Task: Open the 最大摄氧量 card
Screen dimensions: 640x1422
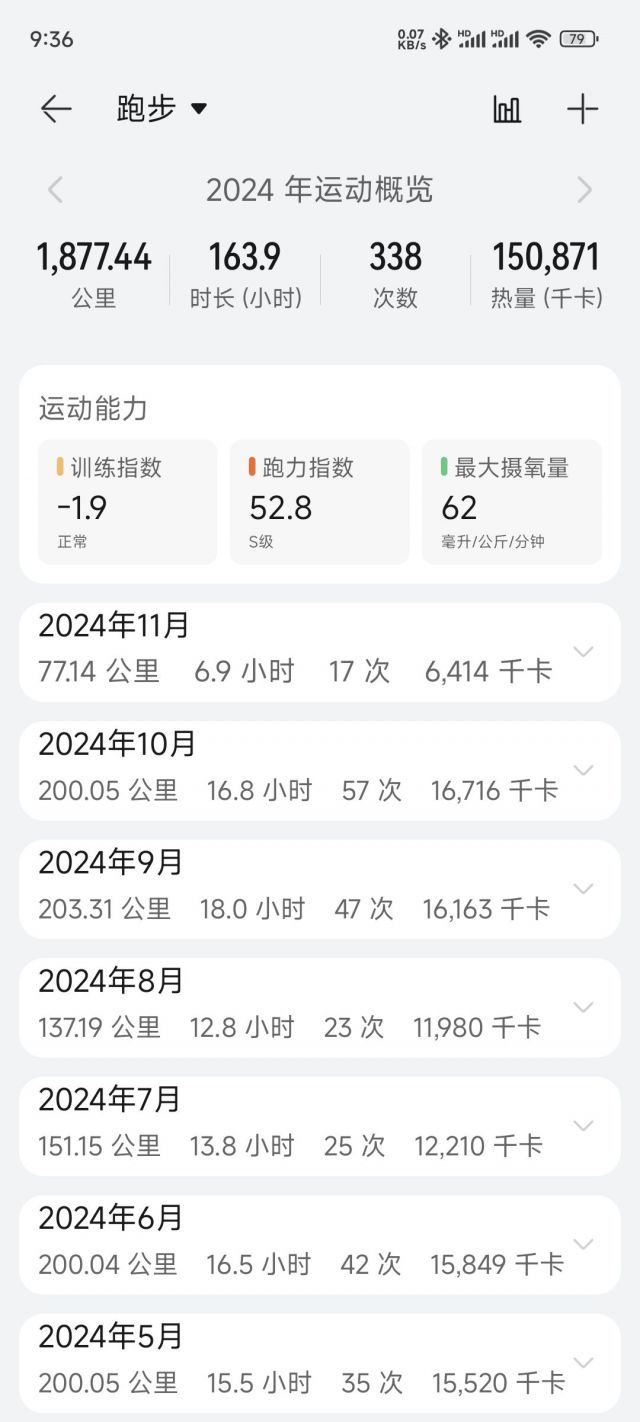Action: click(x=512, y=502)
